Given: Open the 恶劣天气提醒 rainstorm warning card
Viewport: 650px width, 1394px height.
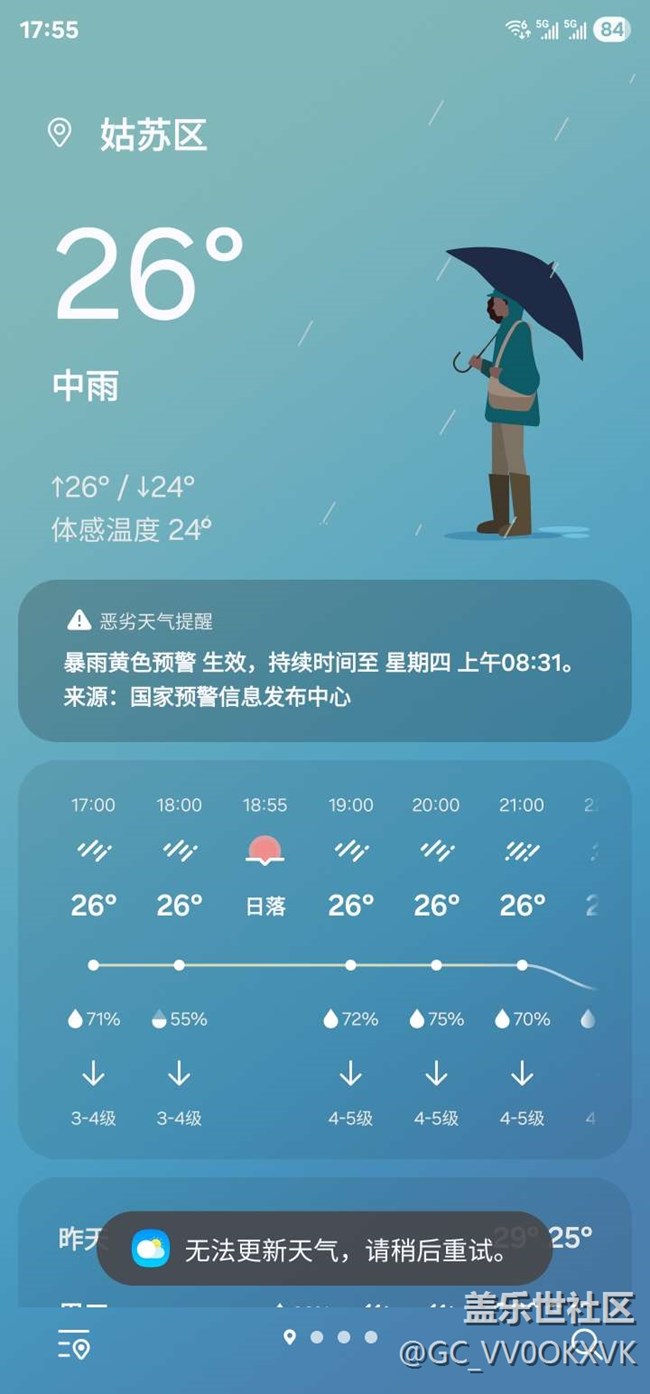Looking at the screenshot, I should click(325, 660).
